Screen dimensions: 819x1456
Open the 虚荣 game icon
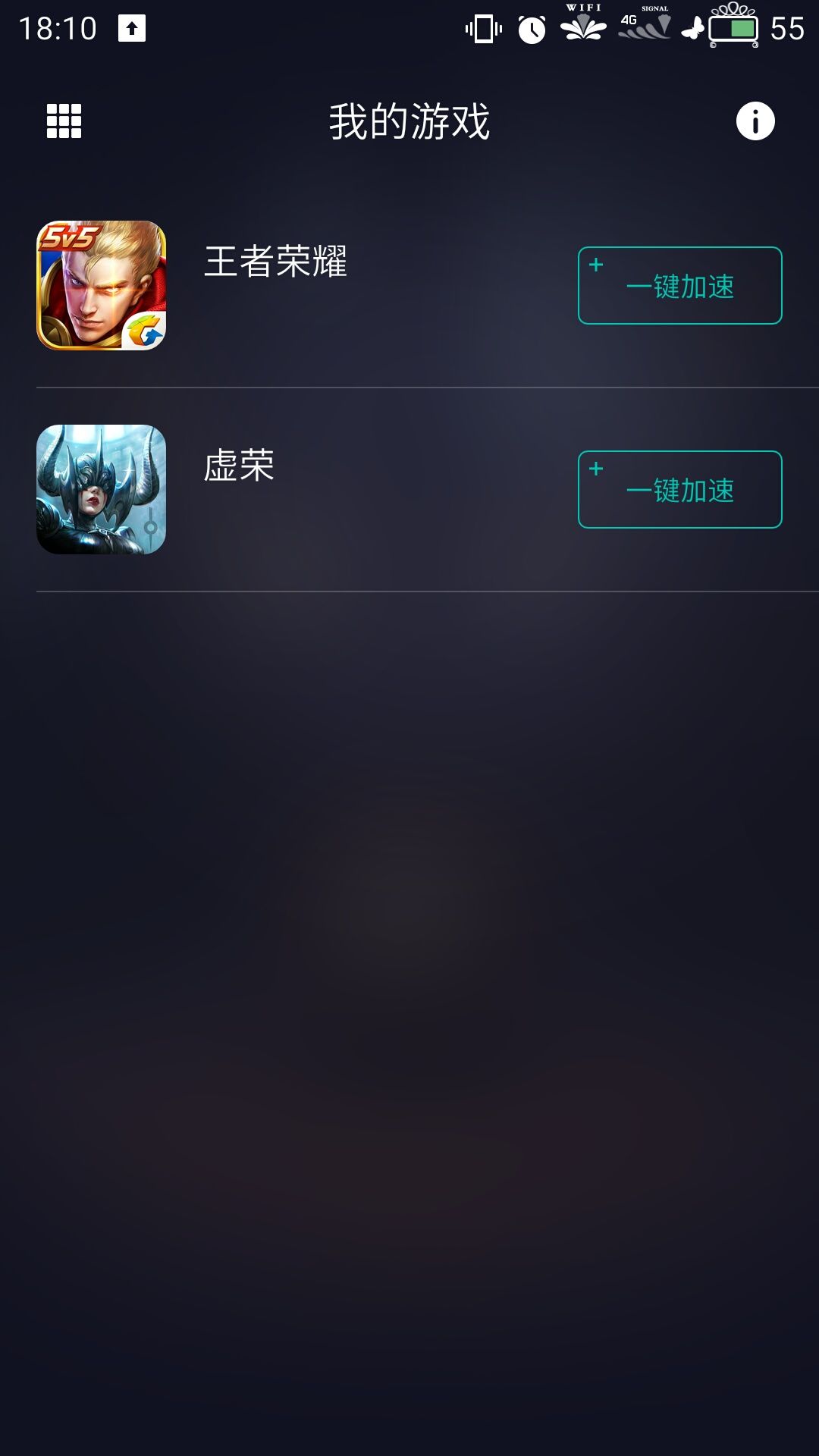pyautogui.click(x=99, y=489)
